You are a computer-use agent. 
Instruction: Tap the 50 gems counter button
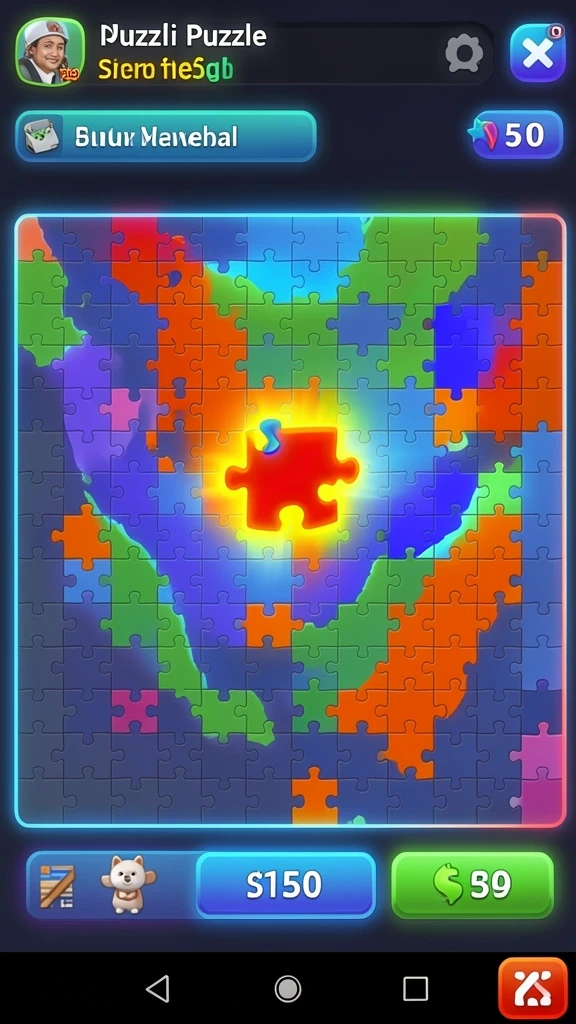[517, 135]
